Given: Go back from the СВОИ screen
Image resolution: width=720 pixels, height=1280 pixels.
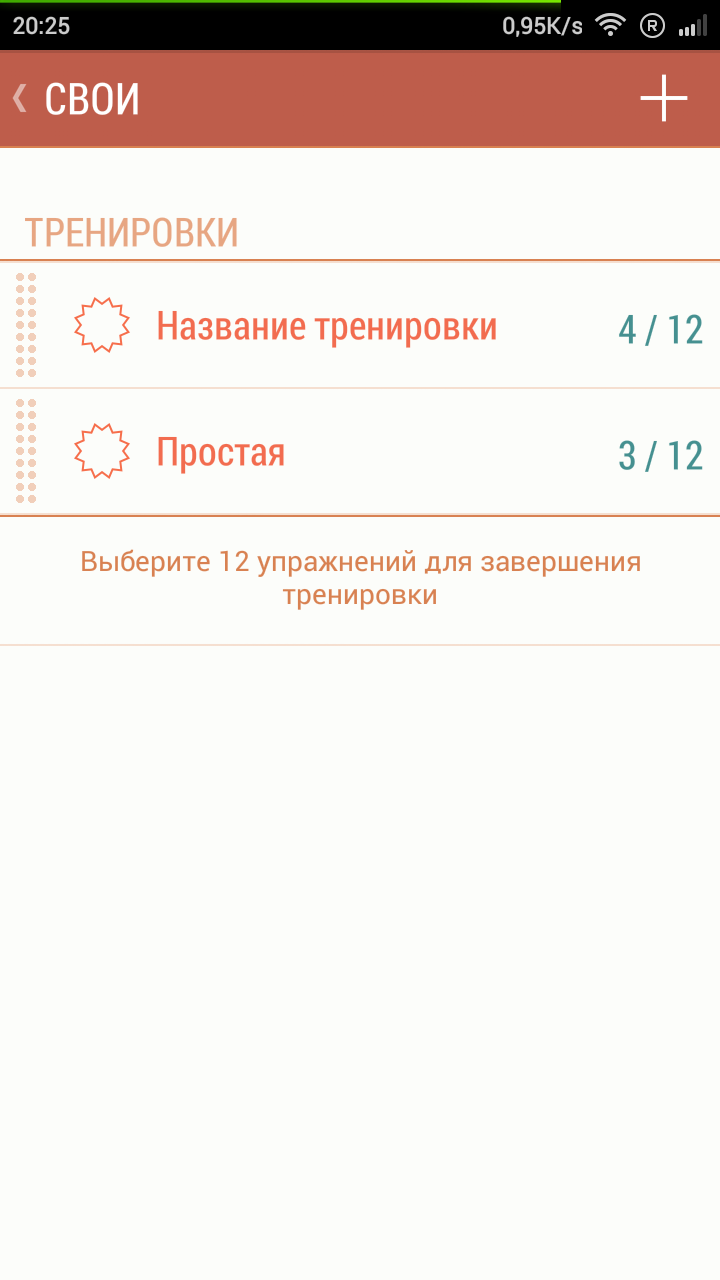Looking at the screenshot, I should click(x=20, y=98).
